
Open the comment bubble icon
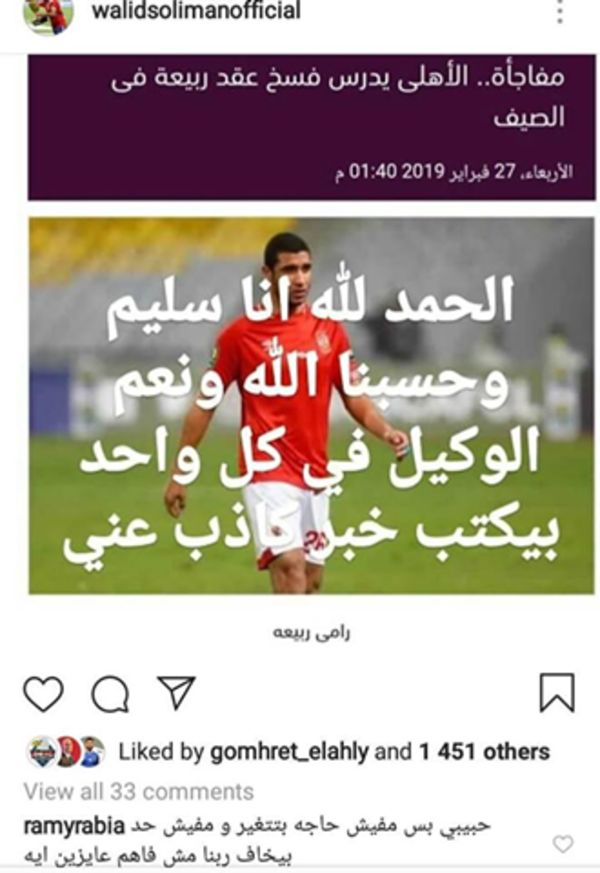pyautogui.click(x=110, y=693)
